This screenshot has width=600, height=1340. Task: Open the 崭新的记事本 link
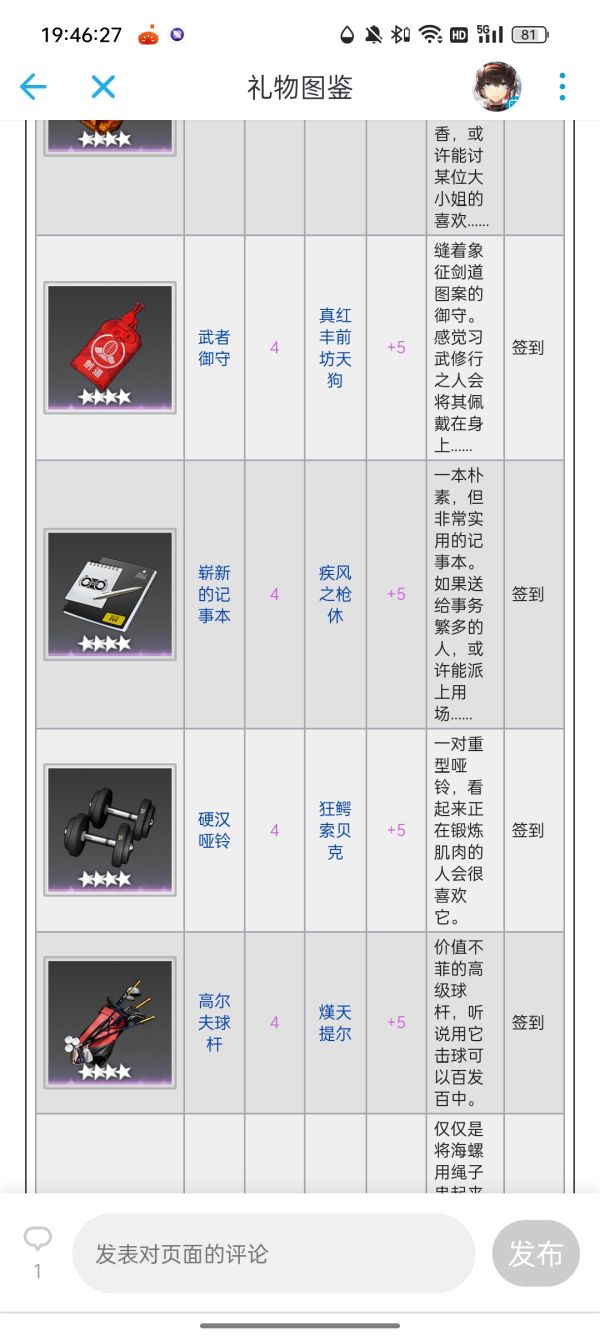(214, 594)
